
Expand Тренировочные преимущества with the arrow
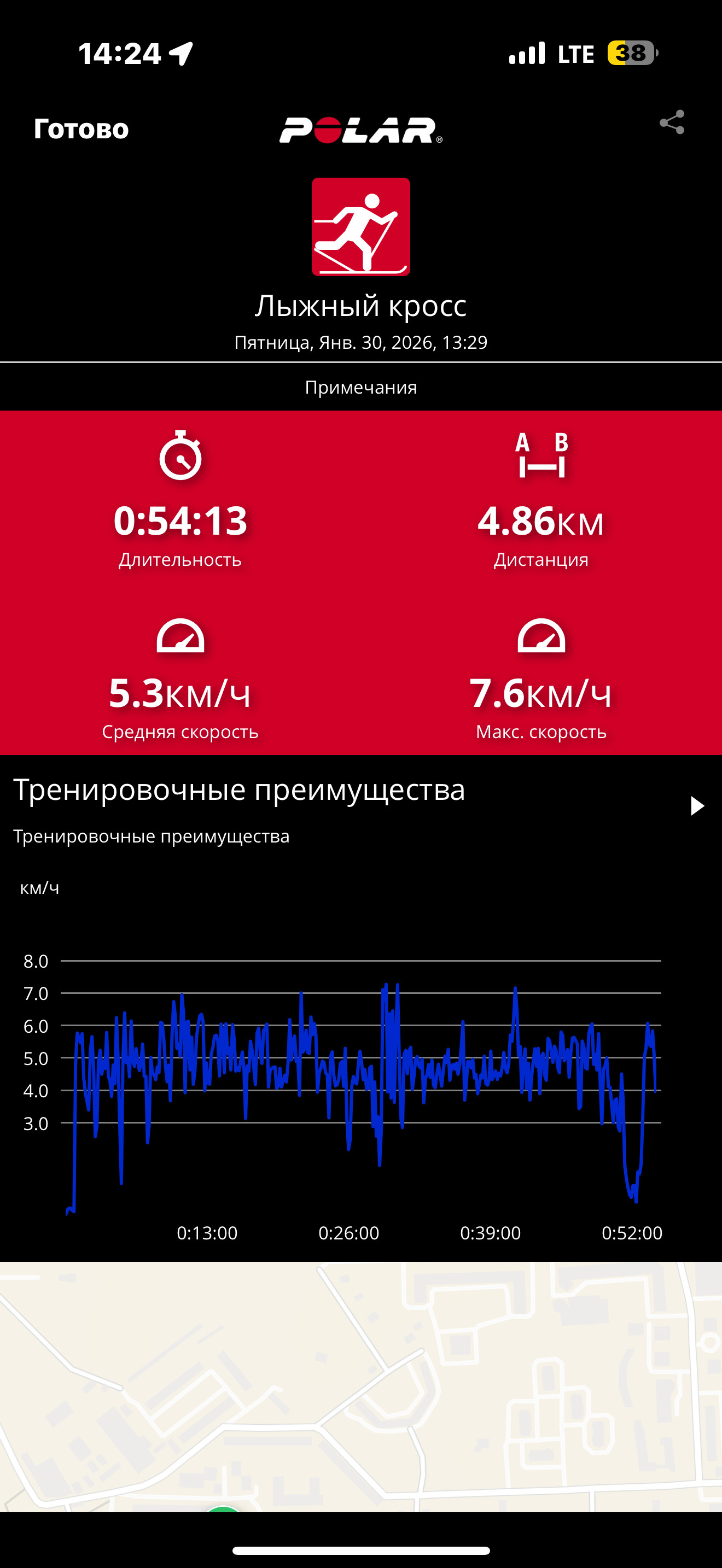click(x=697, y=806)
